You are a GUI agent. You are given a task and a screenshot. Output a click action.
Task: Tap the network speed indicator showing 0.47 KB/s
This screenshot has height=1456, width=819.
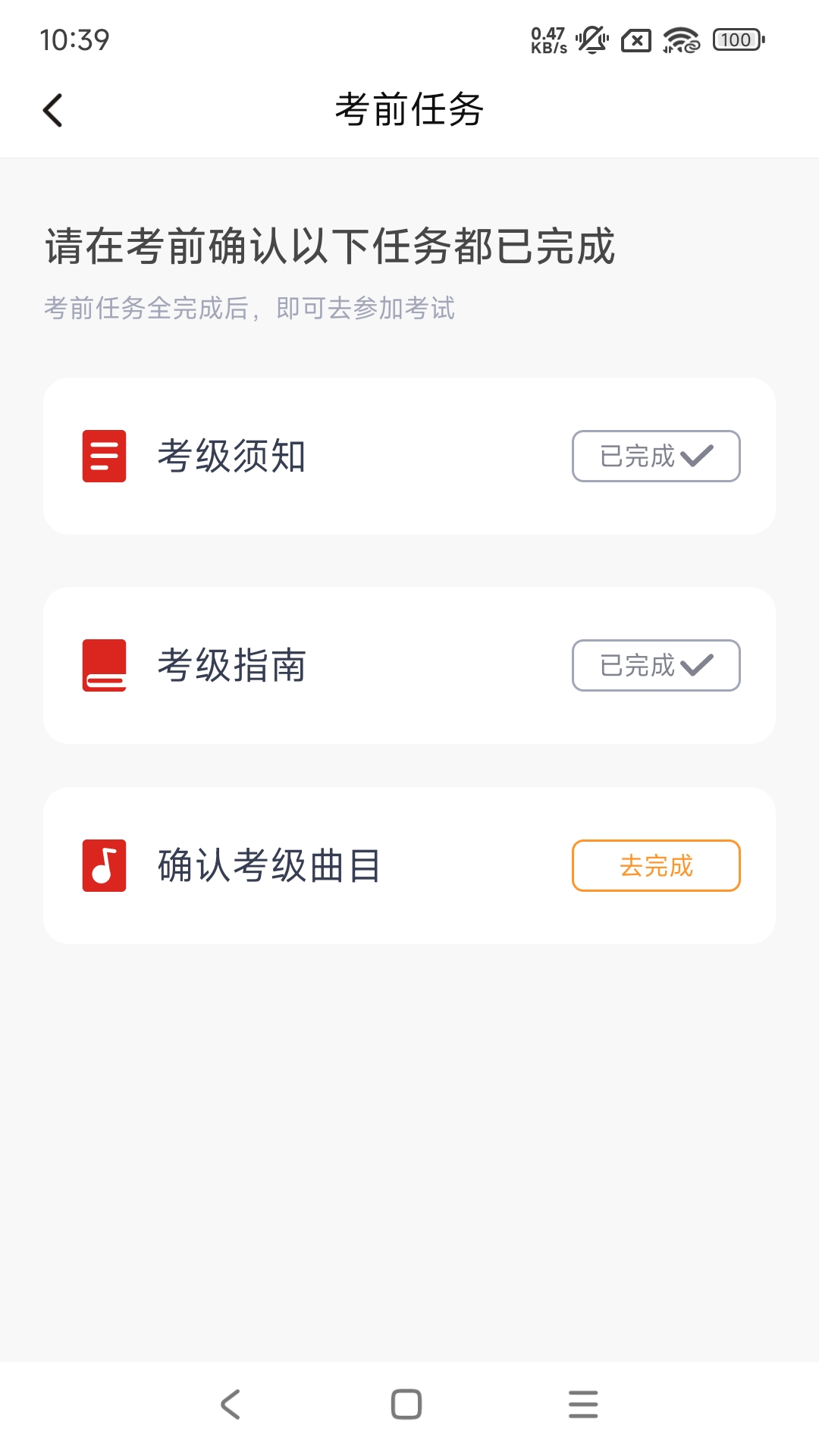click(548, 38)
